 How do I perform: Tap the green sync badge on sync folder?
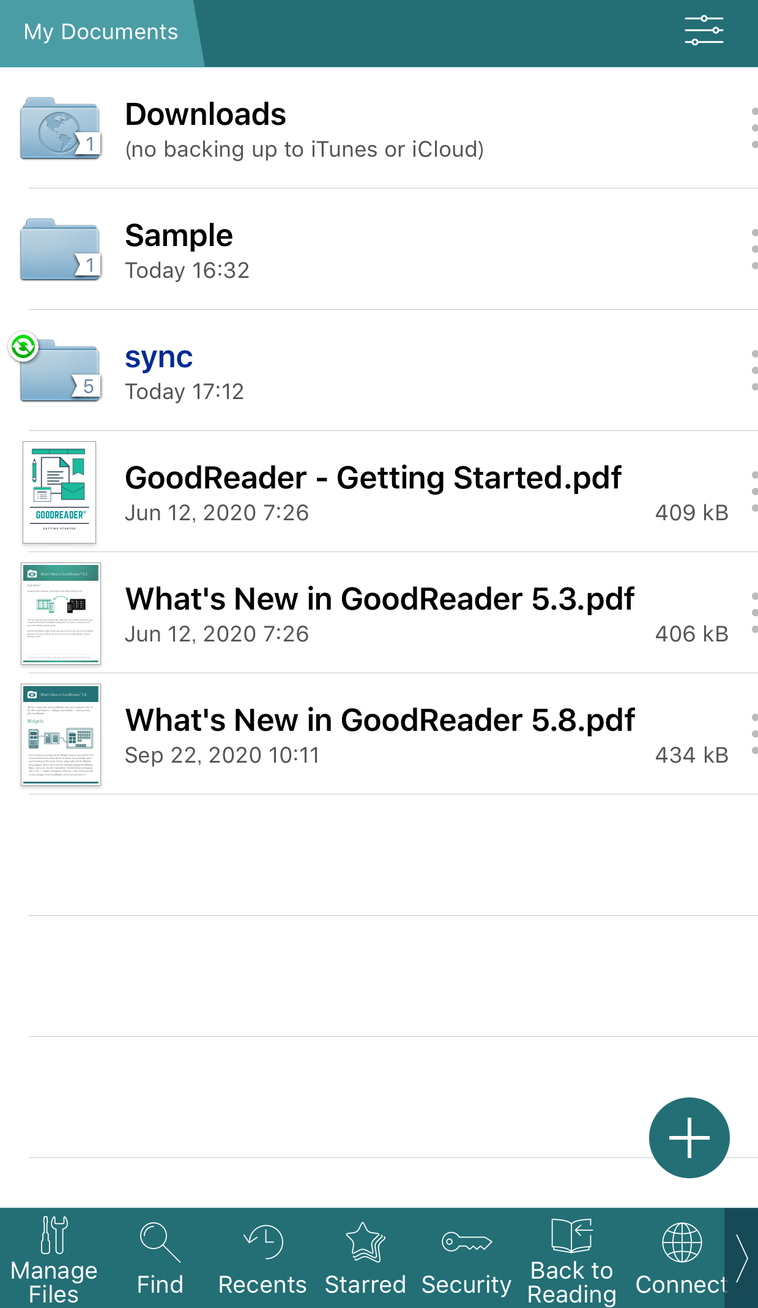22,347
